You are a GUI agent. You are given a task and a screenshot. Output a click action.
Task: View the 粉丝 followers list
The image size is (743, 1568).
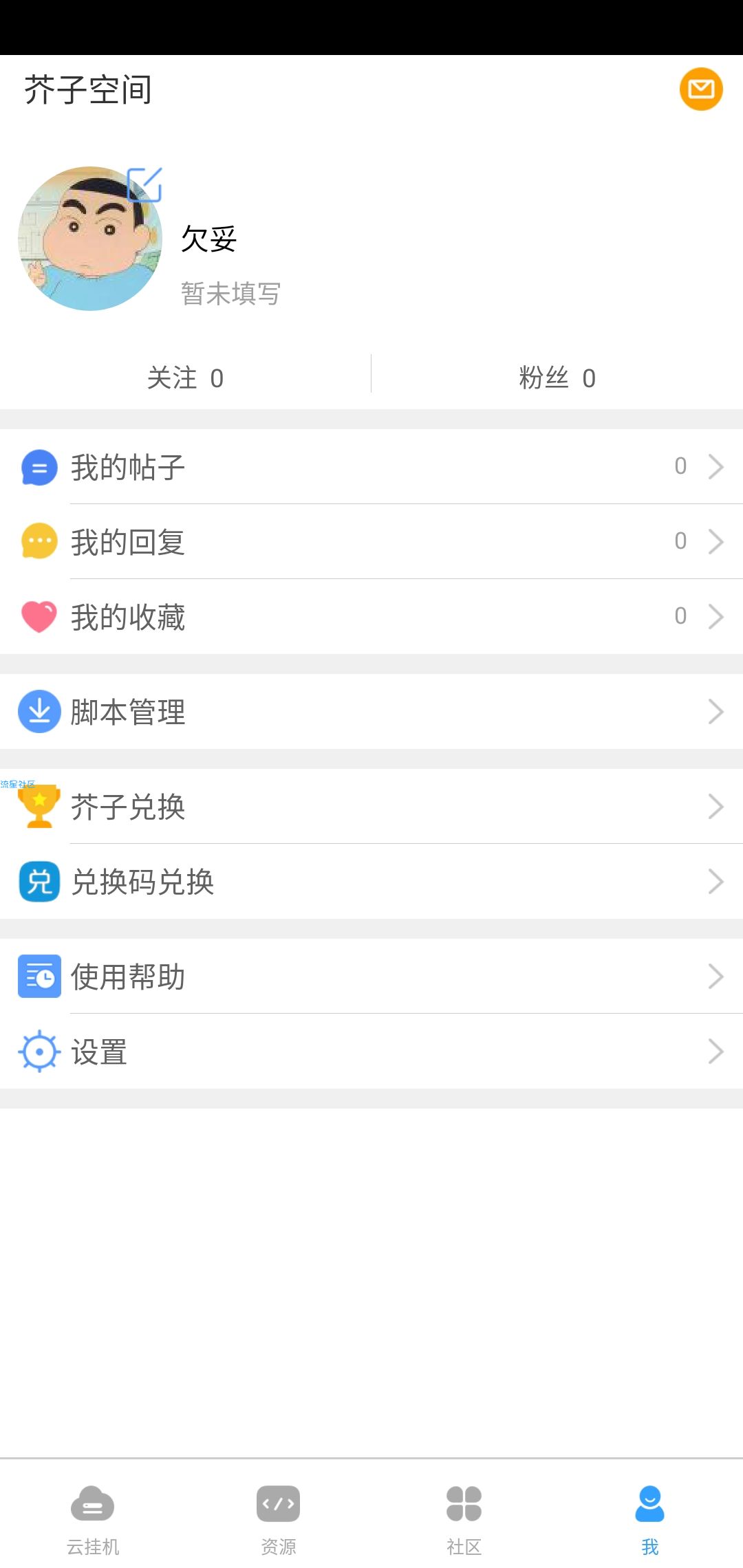click(x=557, y=378)
